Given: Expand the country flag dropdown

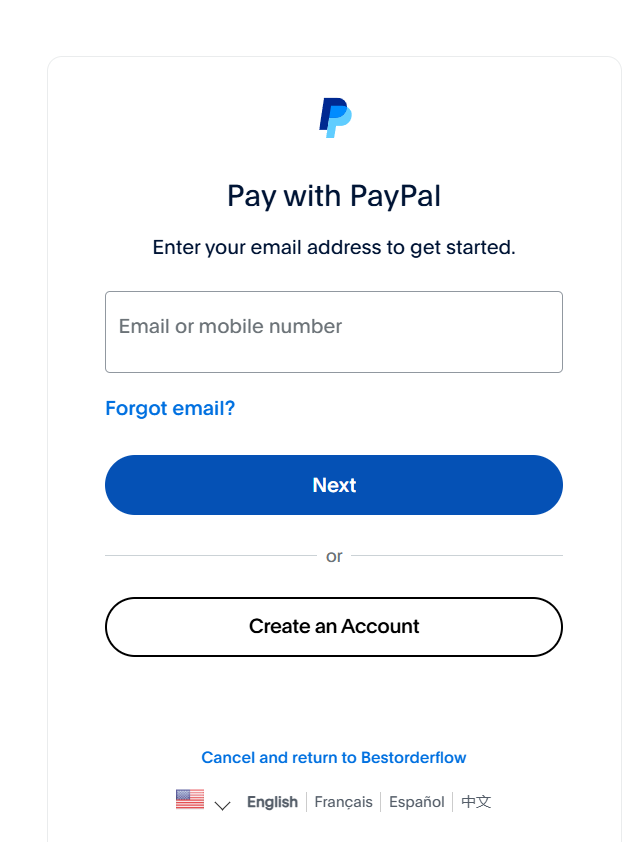Looking at the screenshot, I should (203, 801).
